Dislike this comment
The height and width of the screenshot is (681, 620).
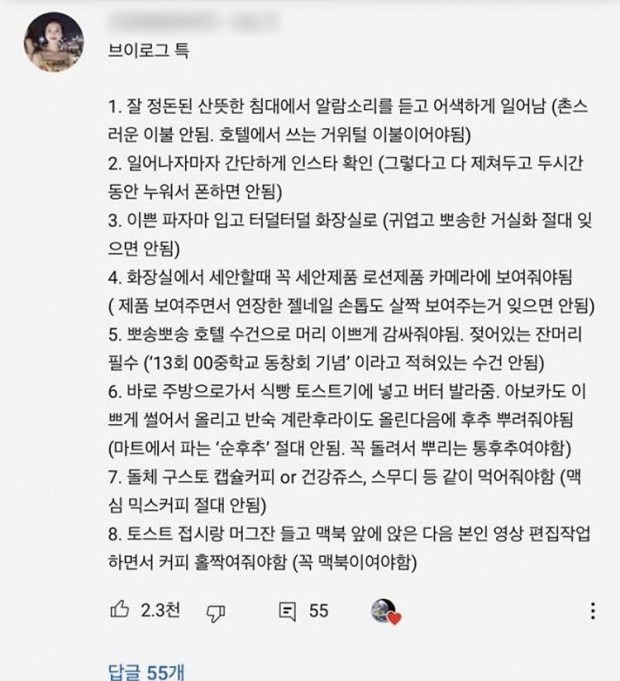pyautogui.click(x=214, y=610)
